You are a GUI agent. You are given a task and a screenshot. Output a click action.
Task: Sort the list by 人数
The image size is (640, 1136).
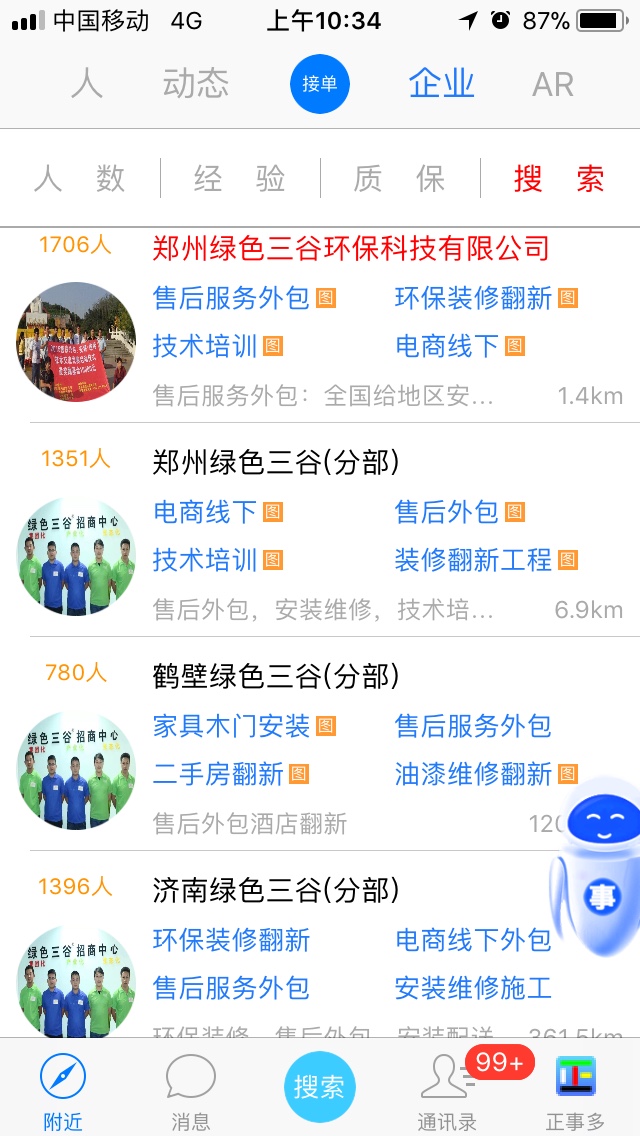80,179
